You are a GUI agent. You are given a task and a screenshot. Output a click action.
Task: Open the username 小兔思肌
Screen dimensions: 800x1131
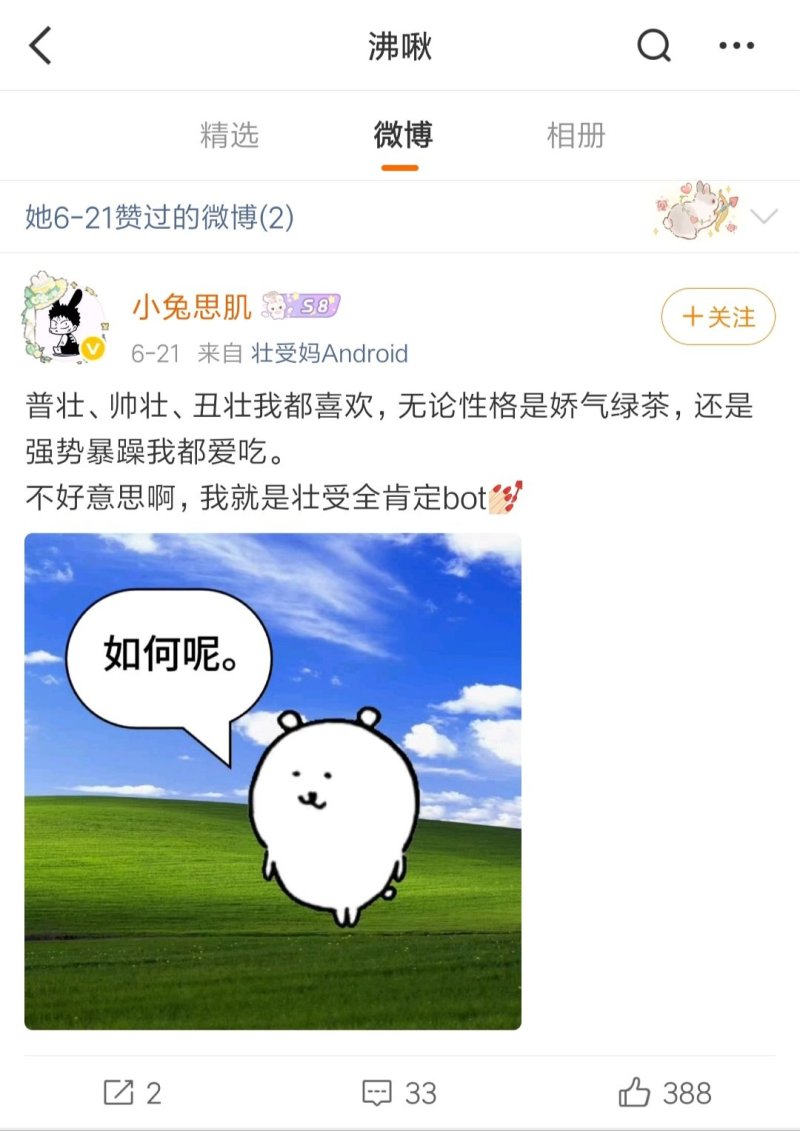pyautogui.click(x=192, y=306)
